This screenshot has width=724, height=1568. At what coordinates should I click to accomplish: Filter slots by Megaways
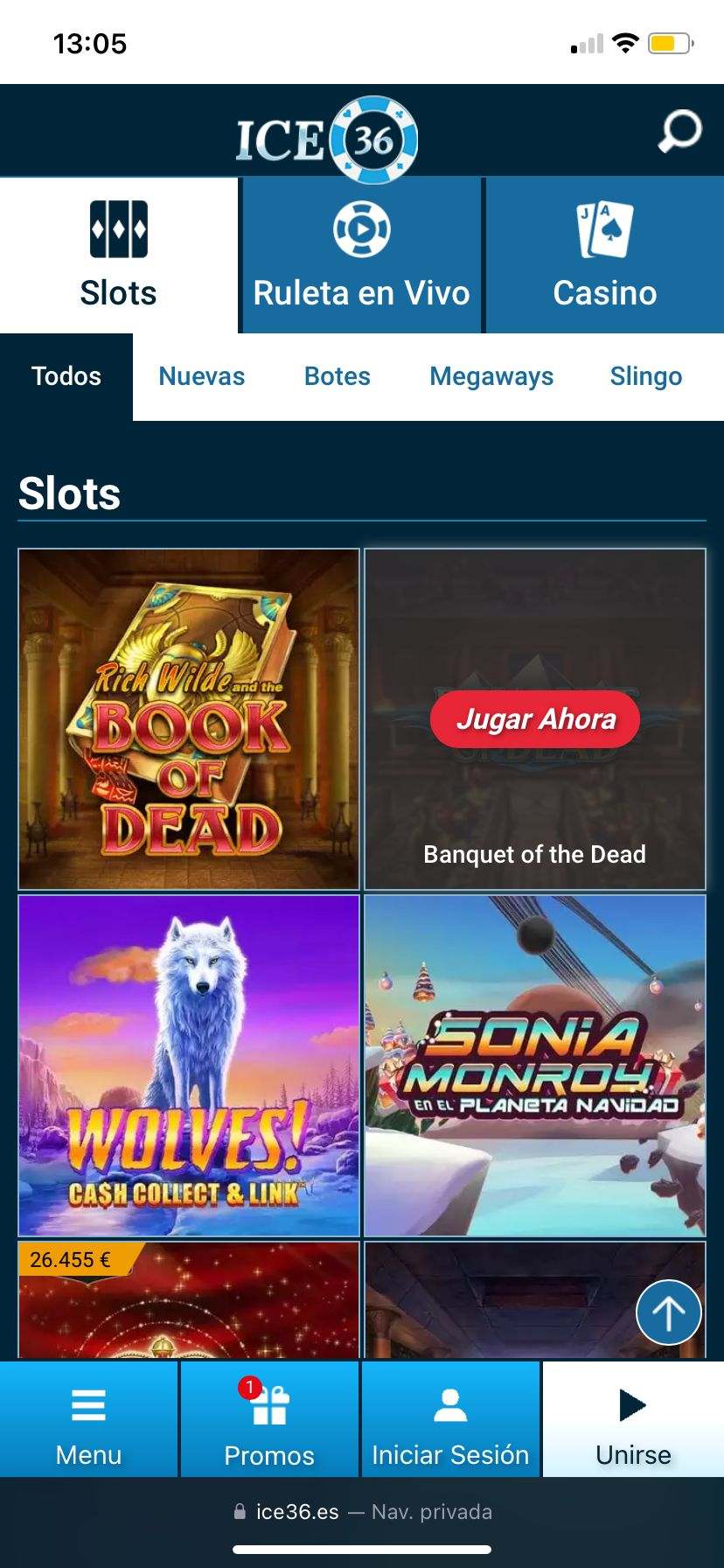pyautogui.click(x=491, y=376)
